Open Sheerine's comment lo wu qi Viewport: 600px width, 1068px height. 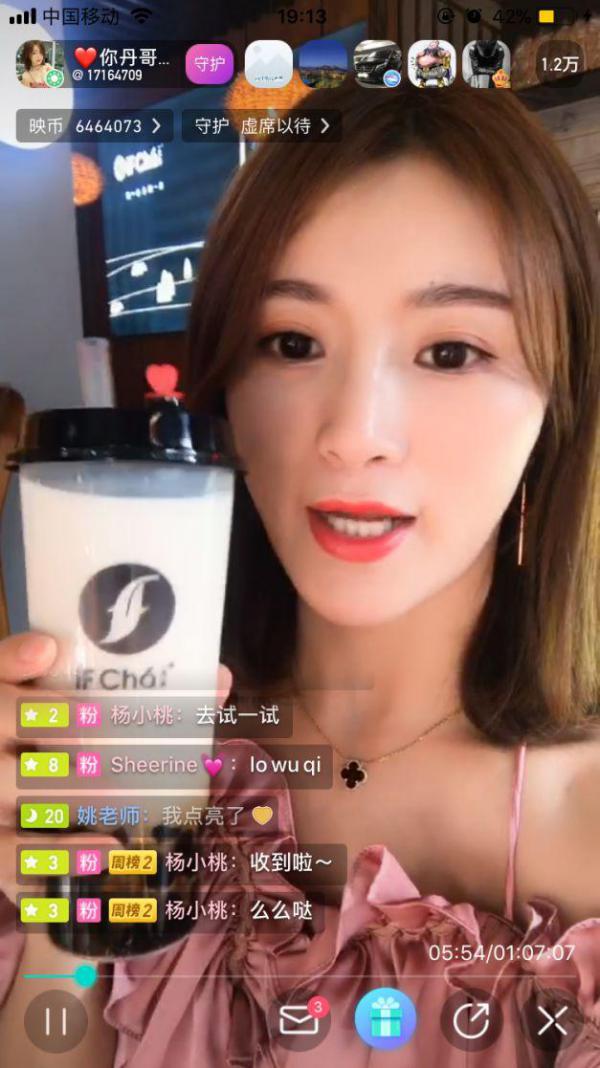click(x=174, y=765)
